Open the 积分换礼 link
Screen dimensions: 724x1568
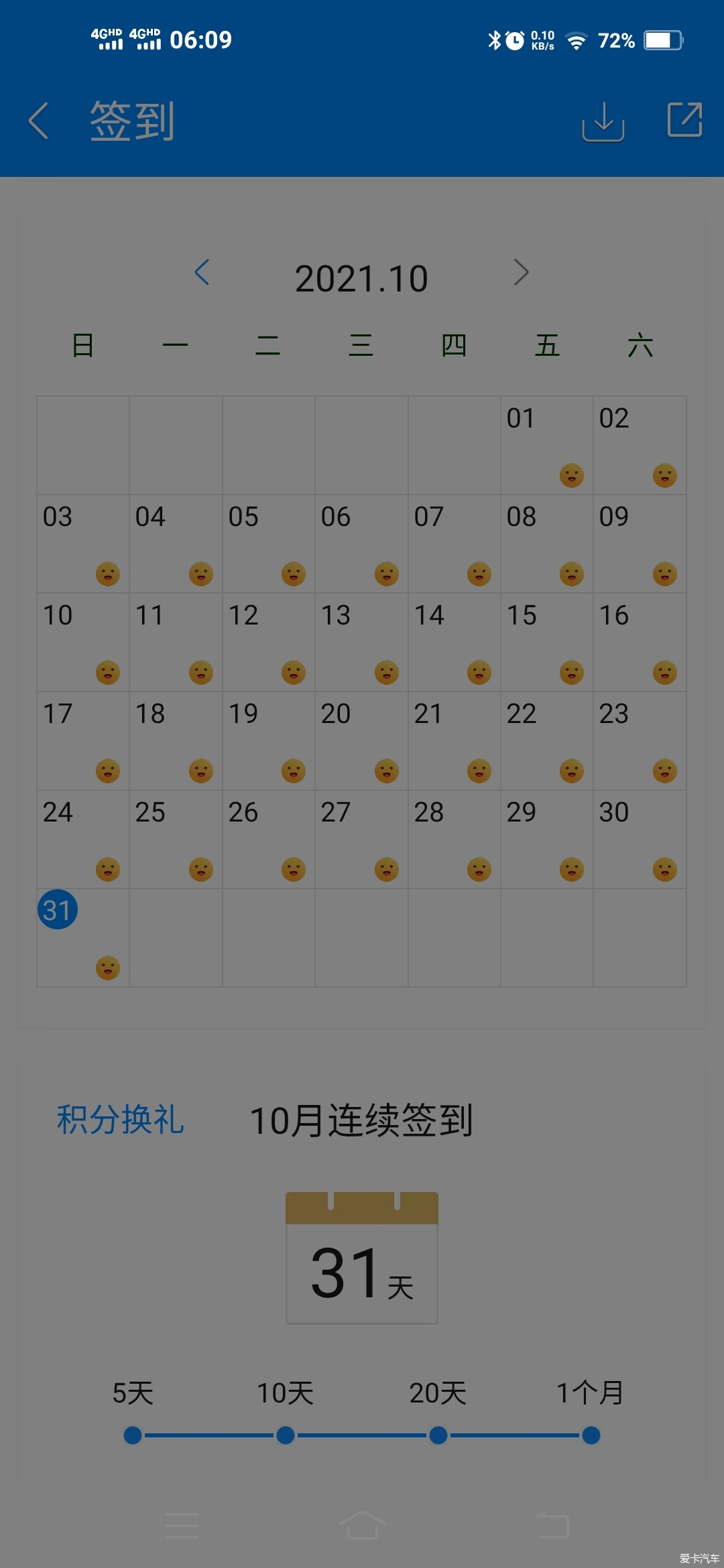coord(121,1120)
